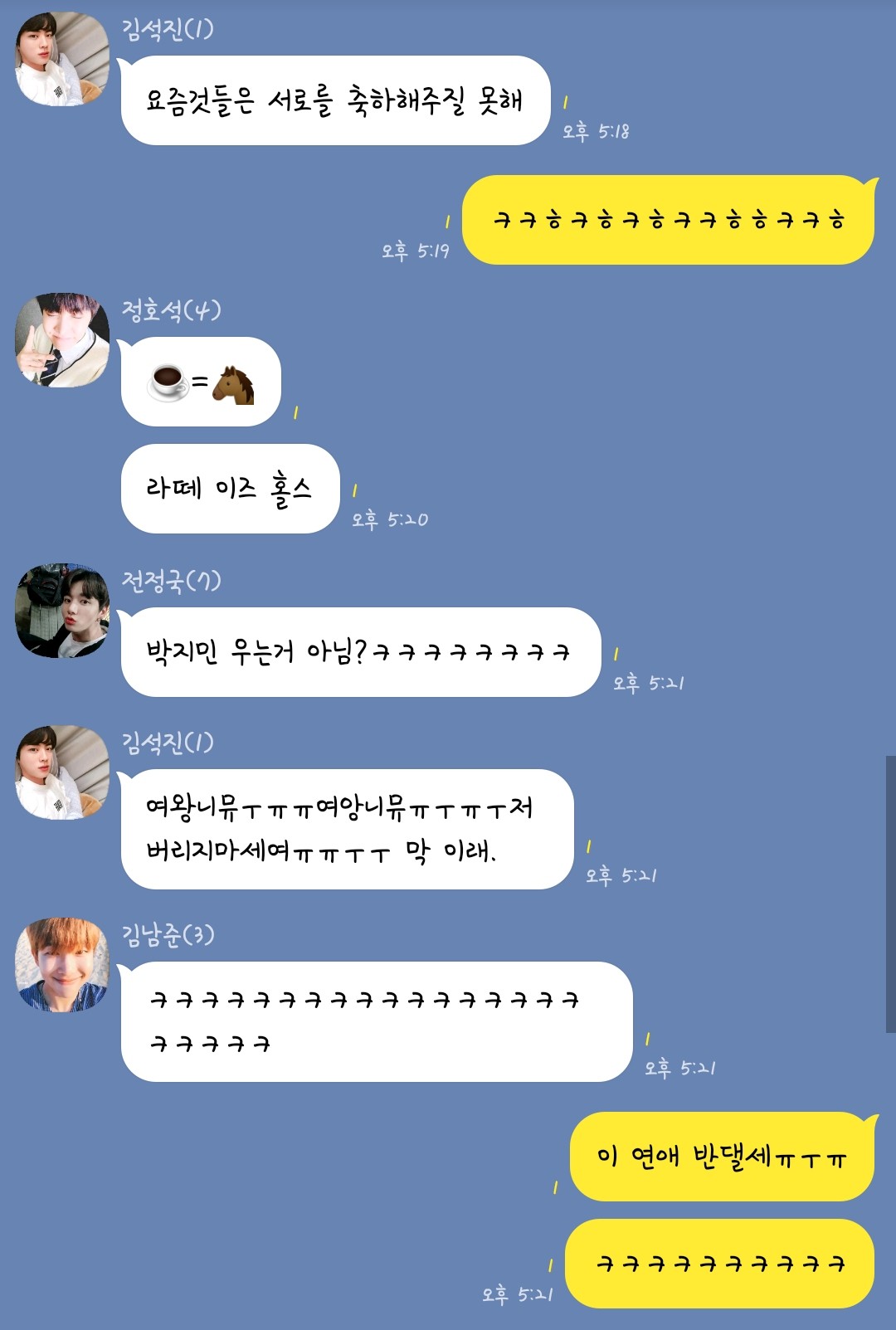The width and height of the screenshot is (896, 1330).
Task: Open 정호석's profile picture
Action: [62, 339]
